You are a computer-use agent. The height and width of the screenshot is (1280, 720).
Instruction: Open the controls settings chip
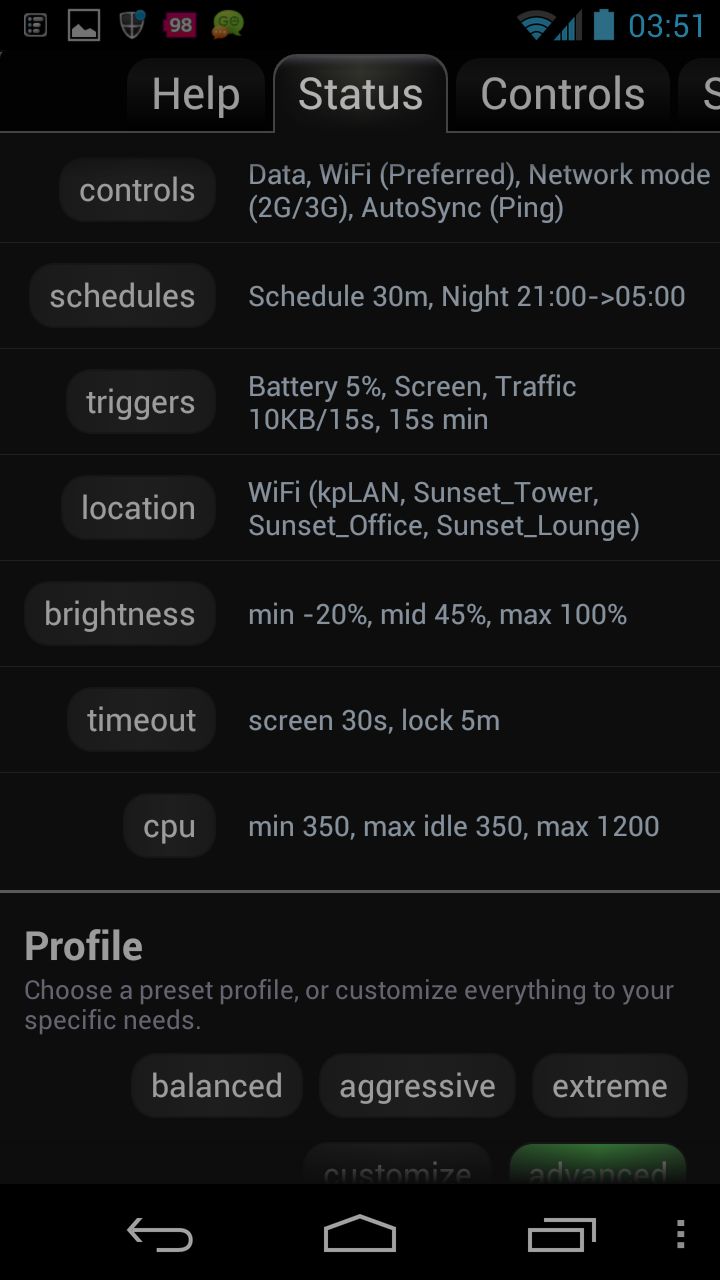pos(137,190)
